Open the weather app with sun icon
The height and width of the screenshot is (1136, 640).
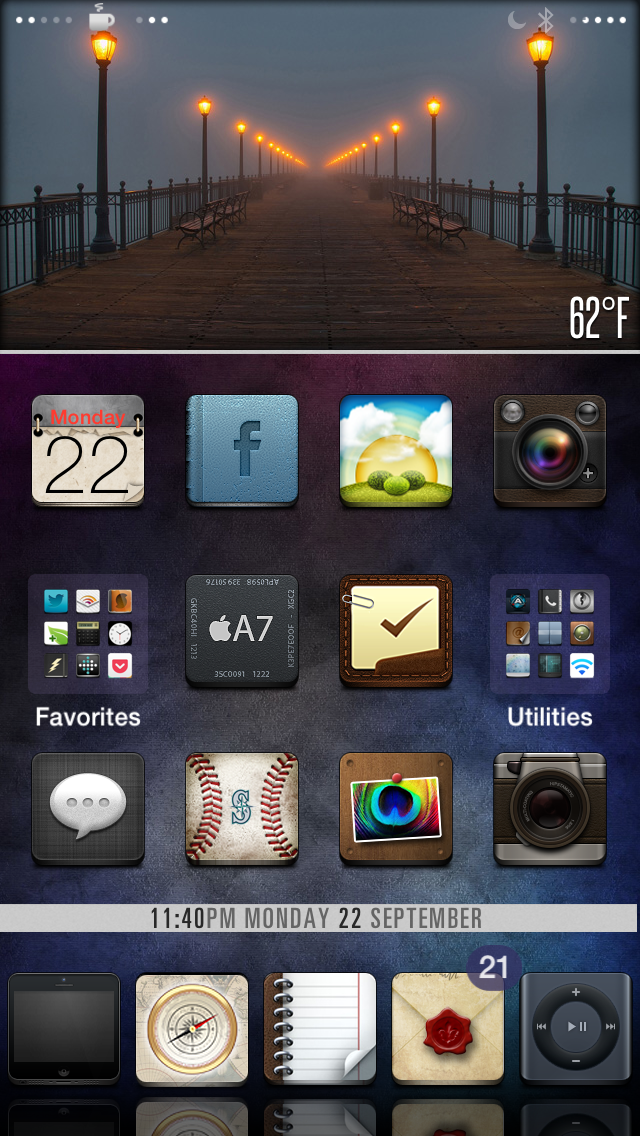click(x=396, y=450)
